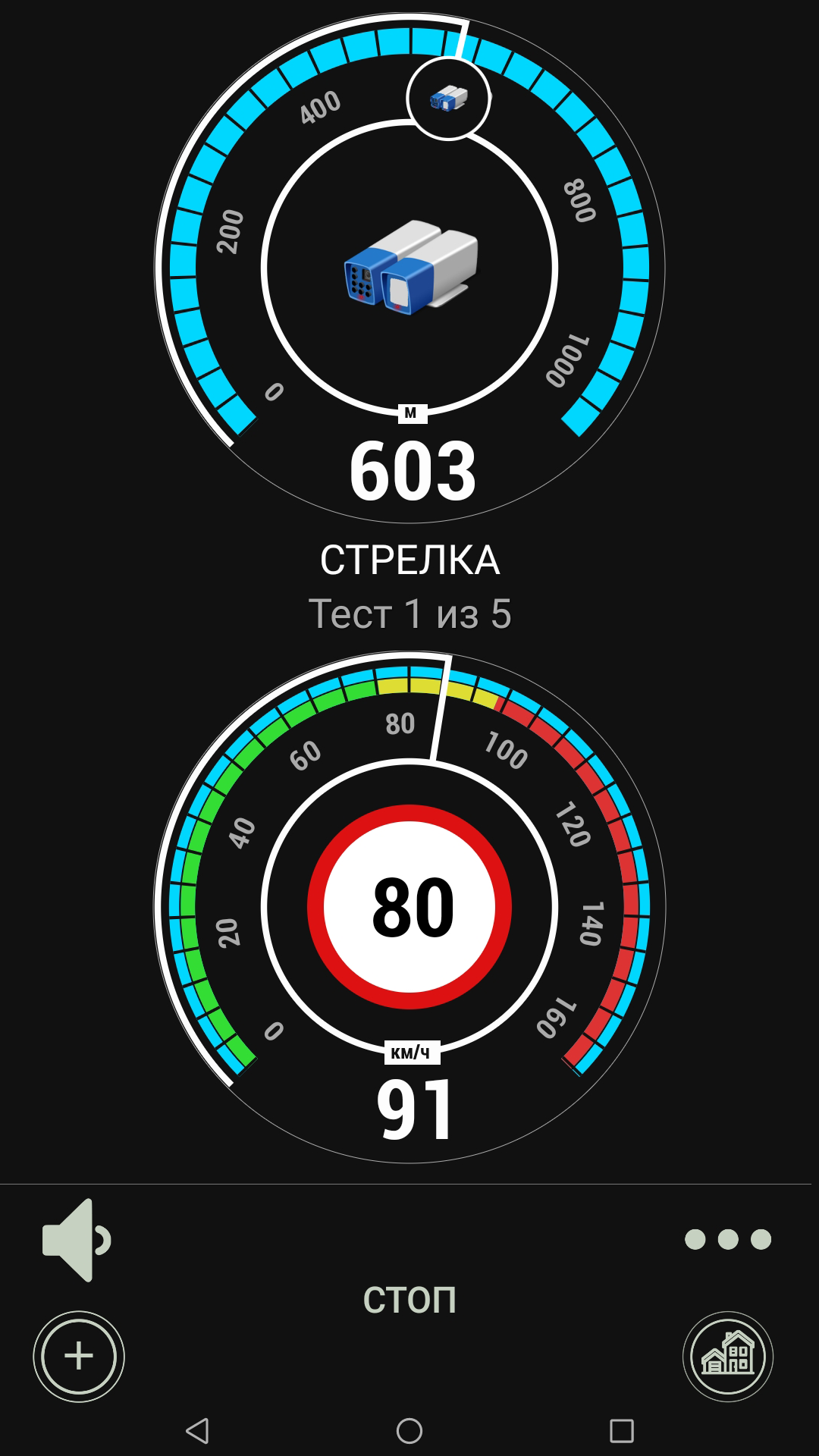Open the city mode houses icon
819x1456 pixels.
(x=728, y=1357)
